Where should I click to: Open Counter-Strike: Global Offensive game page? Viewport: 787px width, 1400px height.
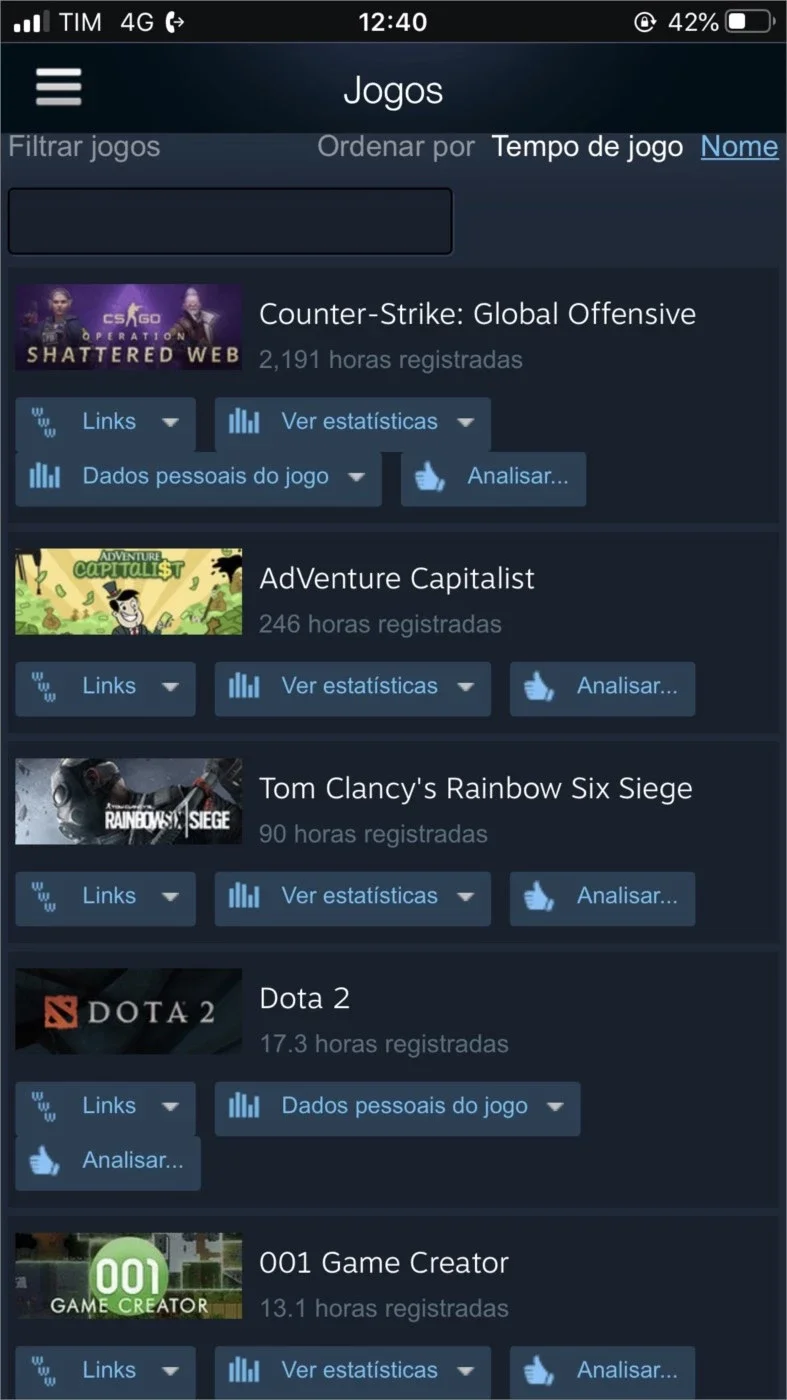pos(477,314)
